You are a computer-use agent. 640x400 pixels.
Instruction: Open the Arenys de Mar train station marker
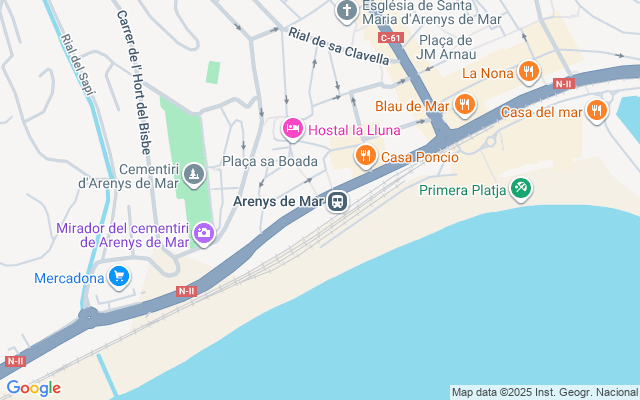338,202
